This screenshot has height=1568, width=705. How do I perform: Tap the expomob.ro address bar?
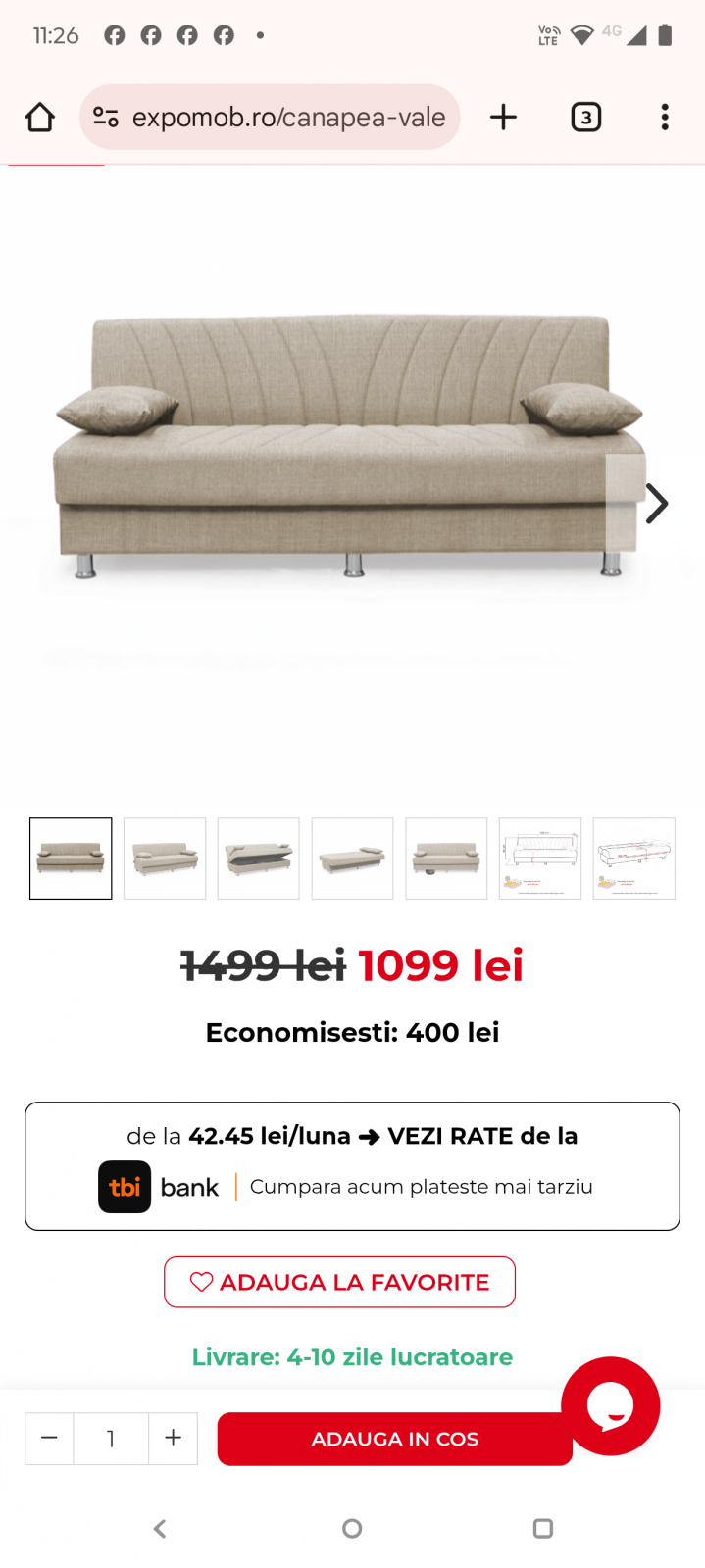click(x=284, y=118)
